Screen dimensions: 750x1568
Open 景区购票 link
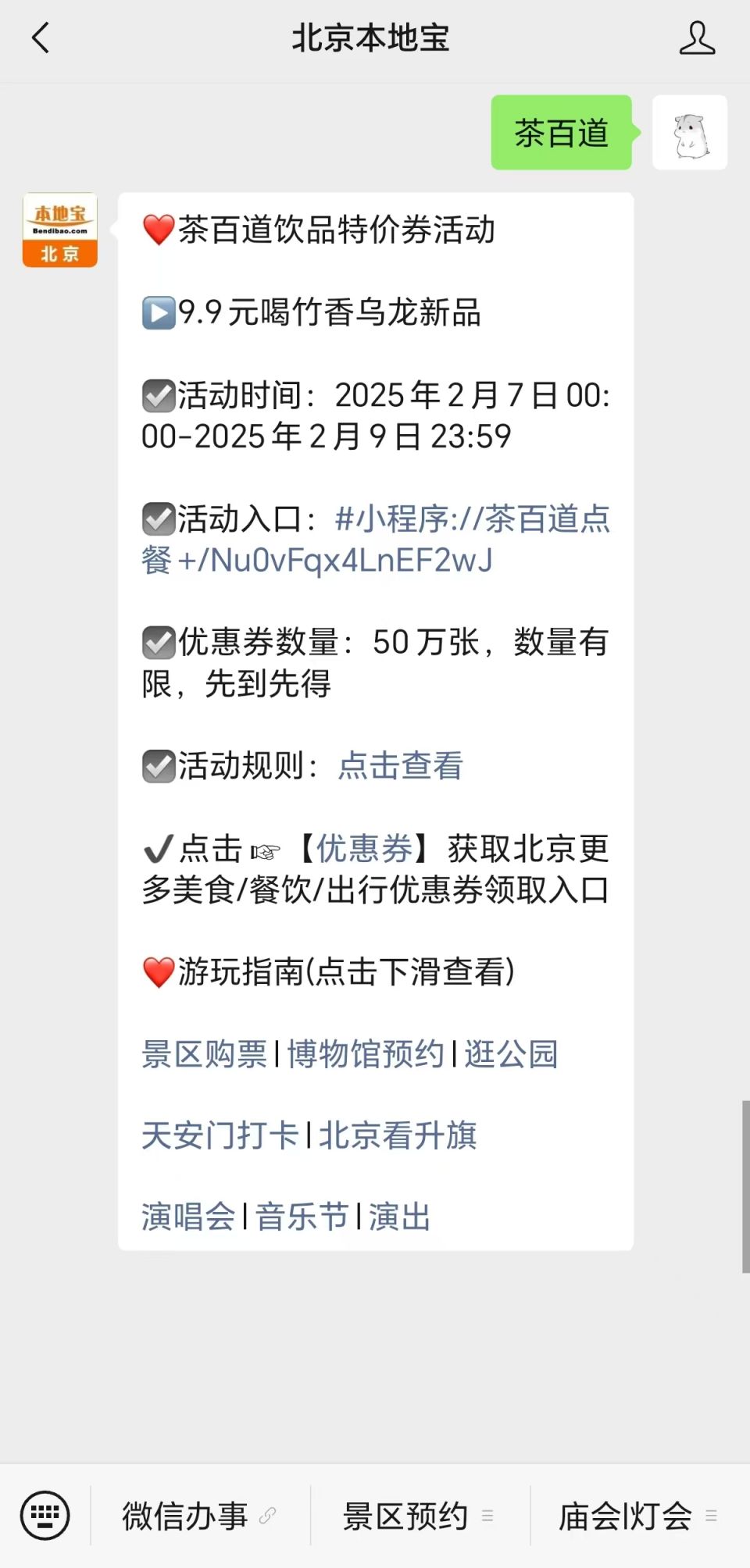(x=205, y=1053)
